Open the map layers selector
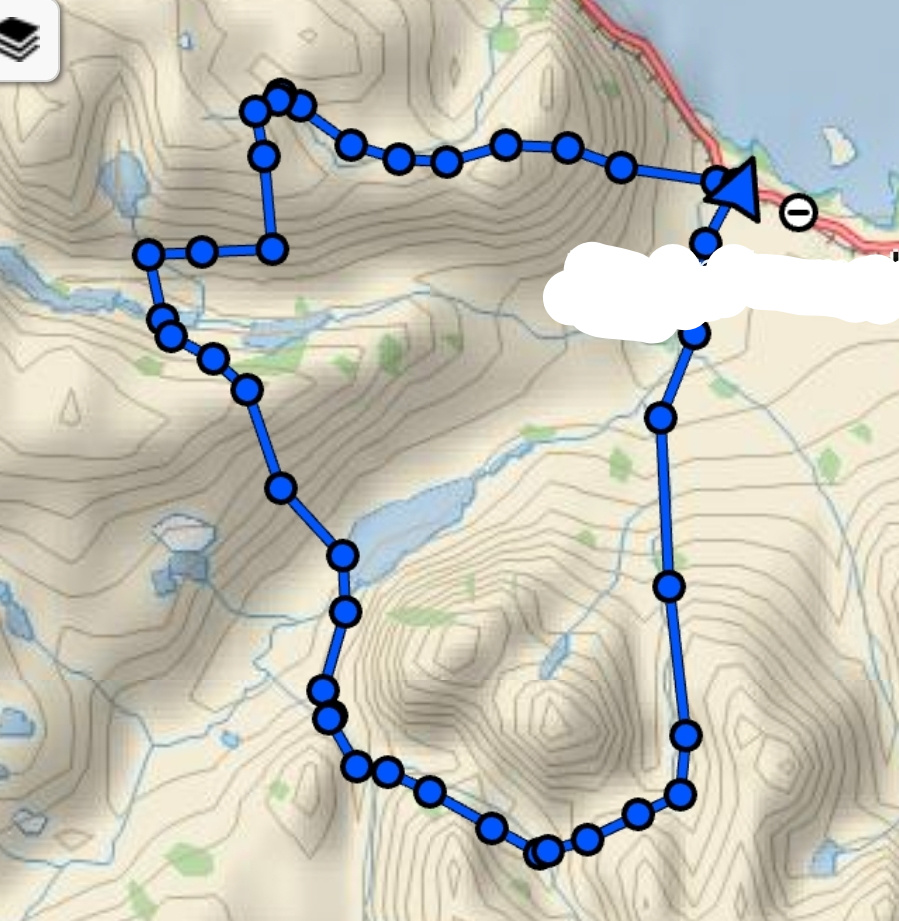The width and height of the screenshot is (899, 921). 20,38
